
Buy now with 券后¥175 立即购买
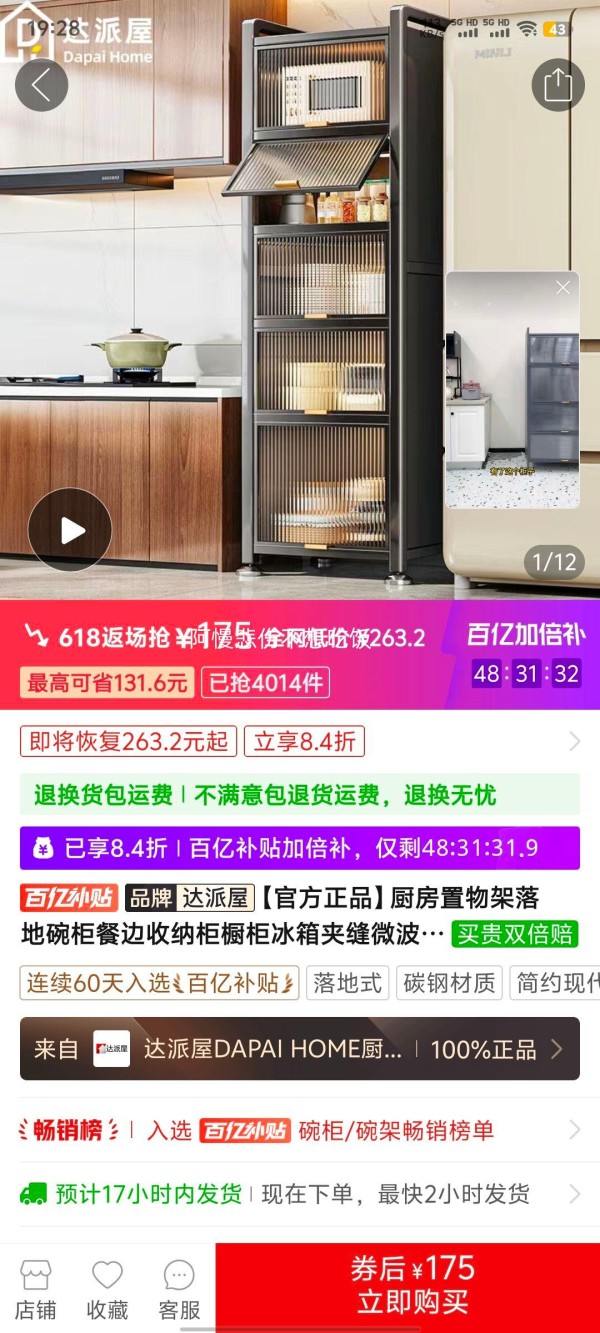412,1286
